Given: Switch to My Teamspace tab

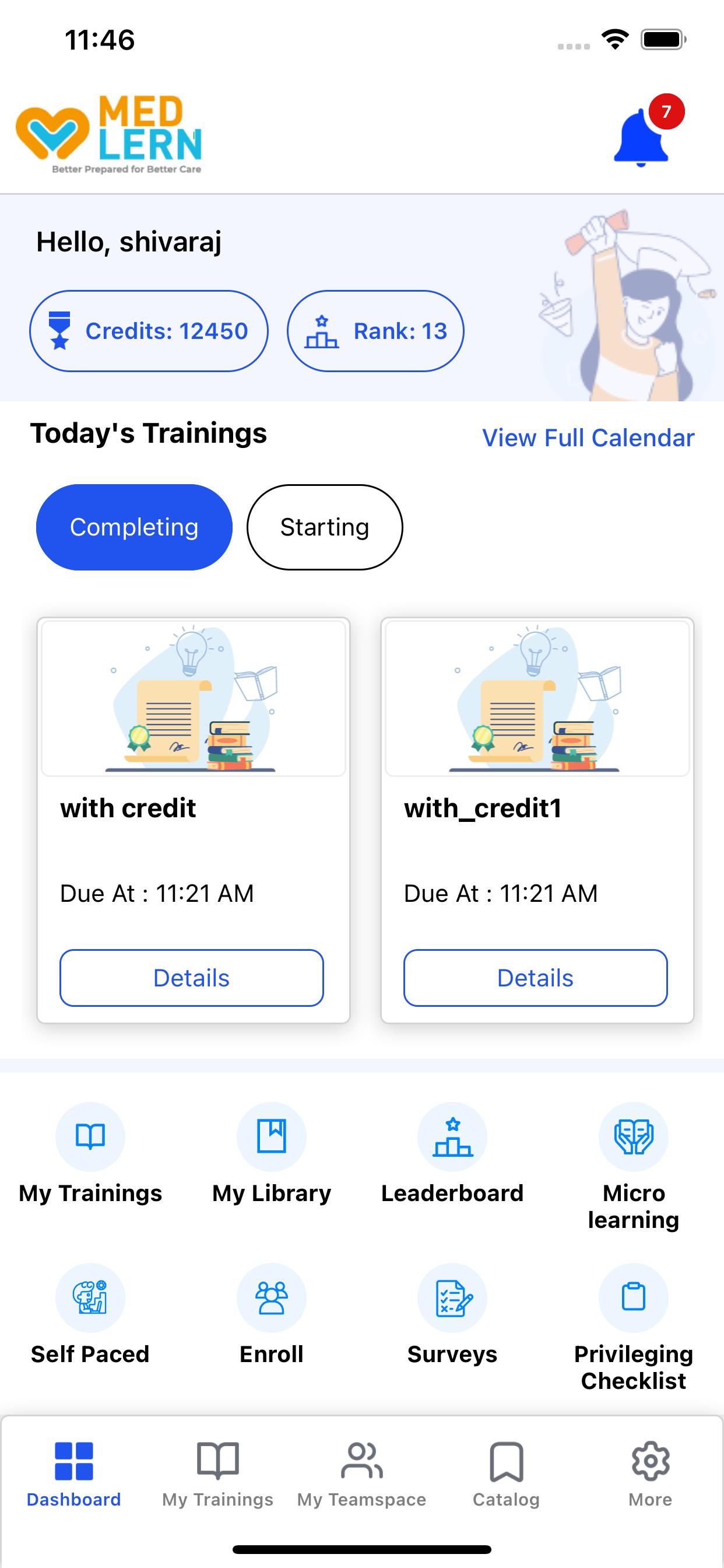Looking at the screenshot, I should pos(361,1473).
